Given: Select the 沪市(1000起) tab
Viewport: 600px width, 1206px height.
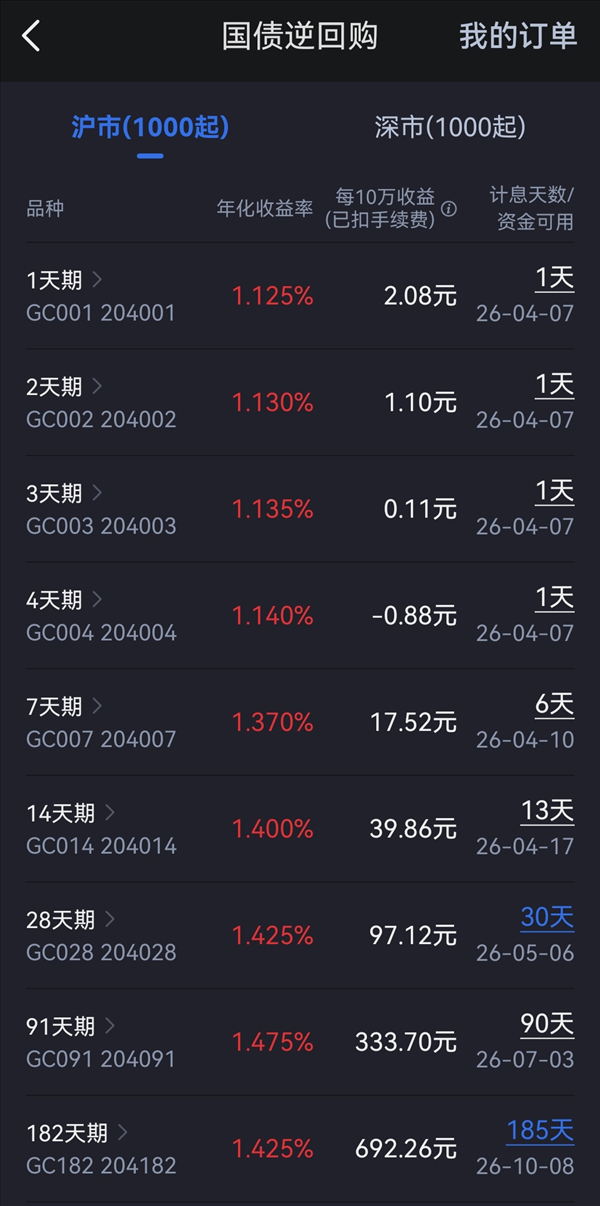Looking at the screenshot, I should pyautogui.click(x=150, y=127).
